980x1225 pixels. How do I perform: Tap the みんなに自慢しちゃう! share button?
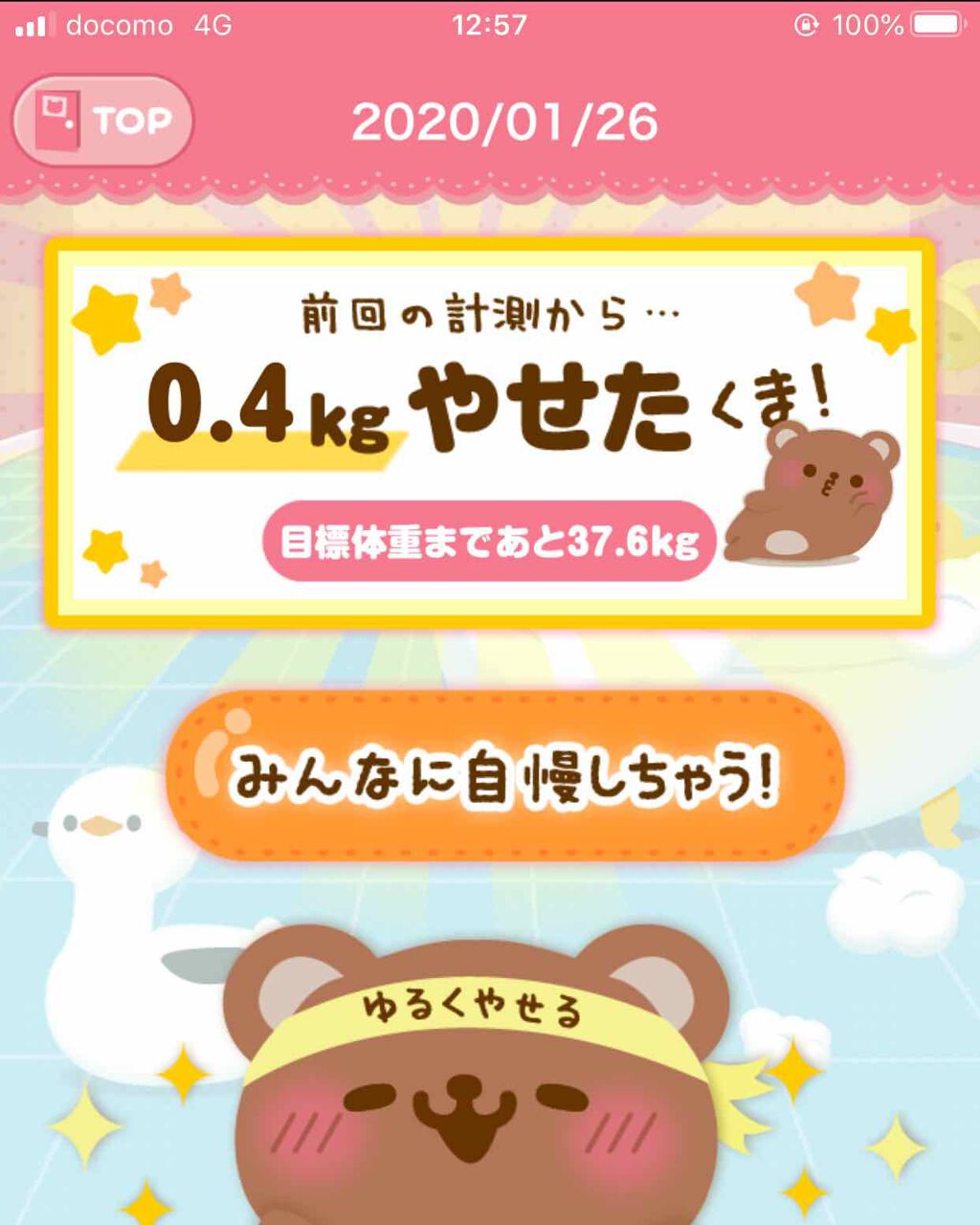coord(504,777)
